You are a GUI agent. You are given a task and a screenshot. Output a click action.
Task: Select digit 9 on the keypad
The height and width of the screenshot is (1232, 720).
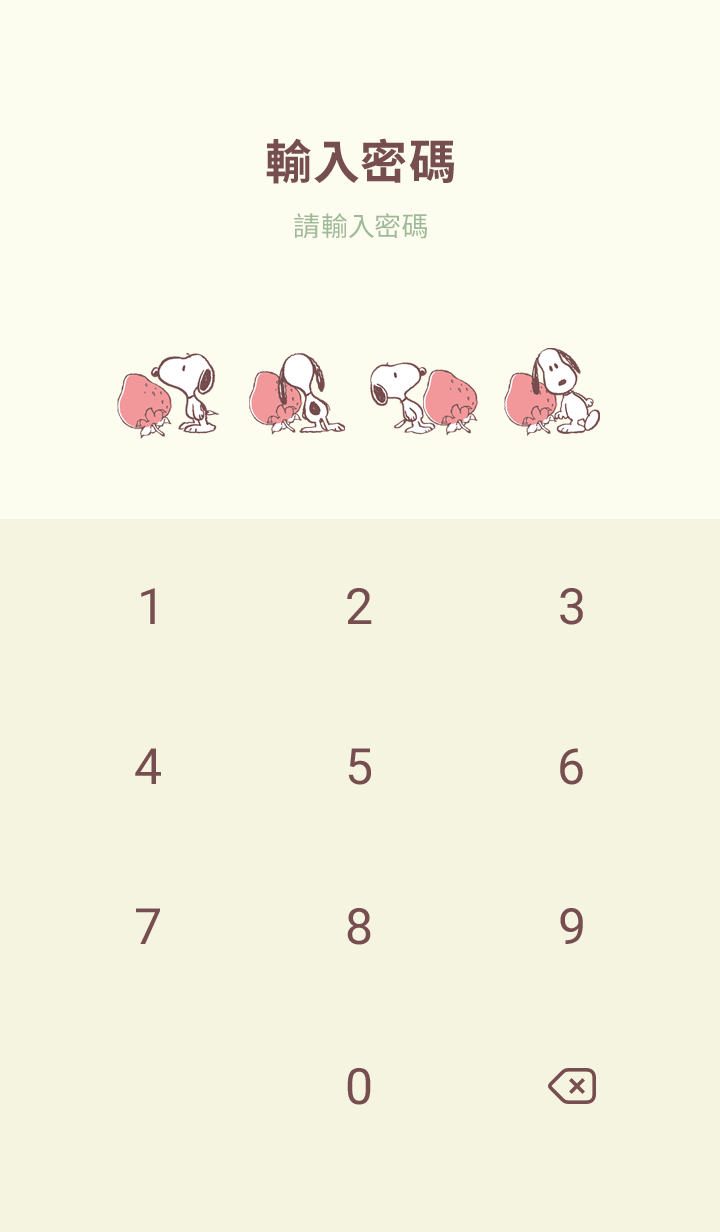tap(571, 927)
